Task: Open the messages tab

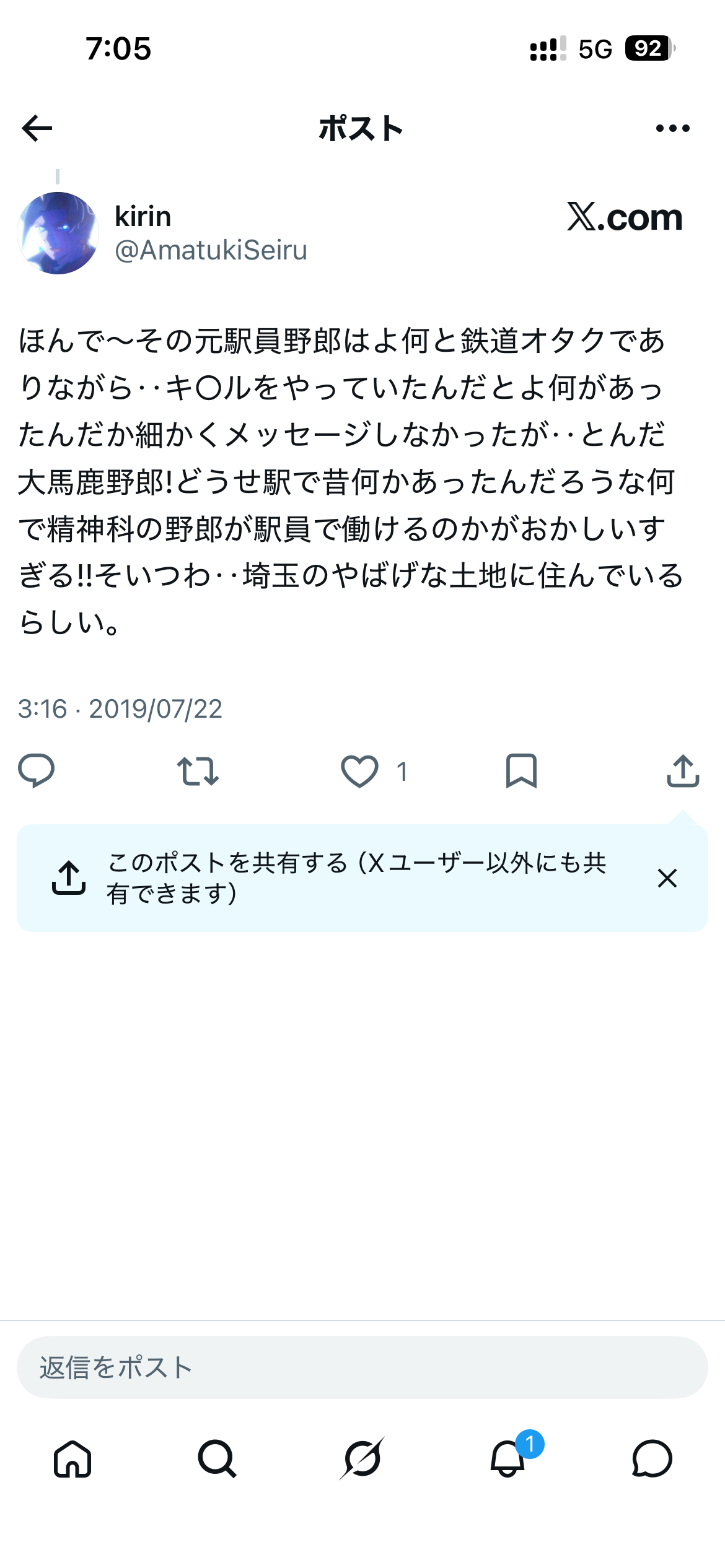Action: pyautogui.click(x=652, y=1459)
